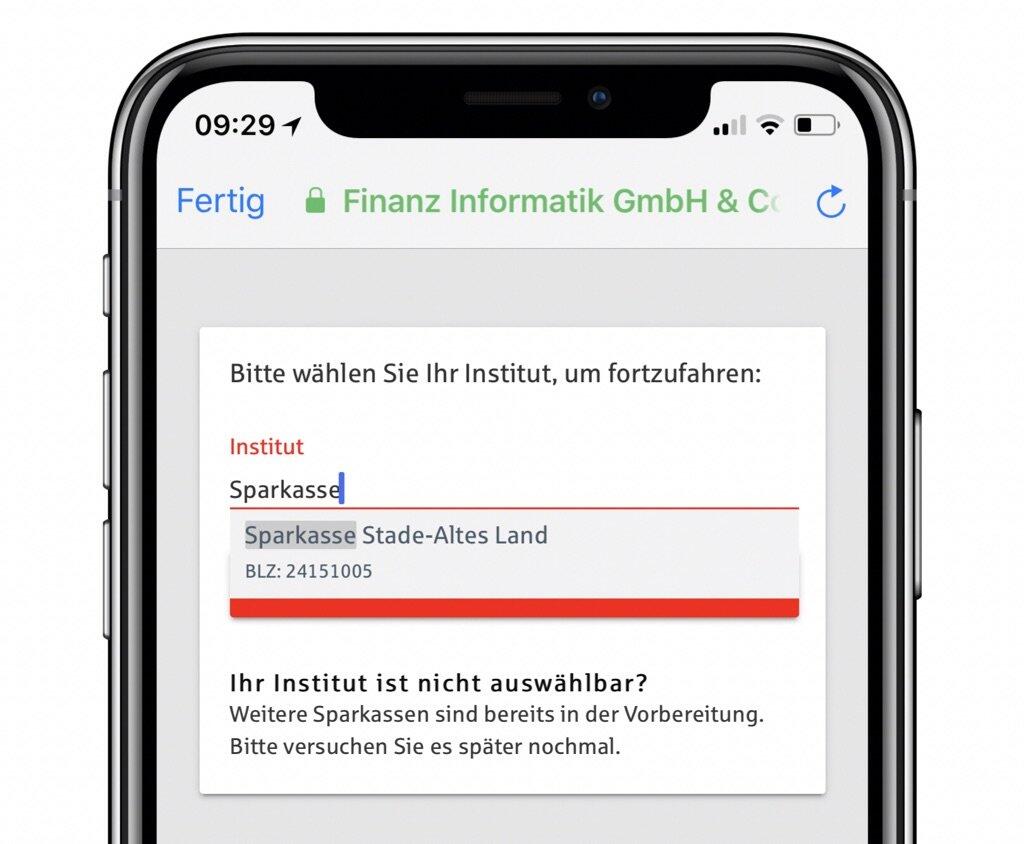The height and width of the screenshot is (844, 1024).
Task: Focus the Institut text field
Action: pos(513,490)
